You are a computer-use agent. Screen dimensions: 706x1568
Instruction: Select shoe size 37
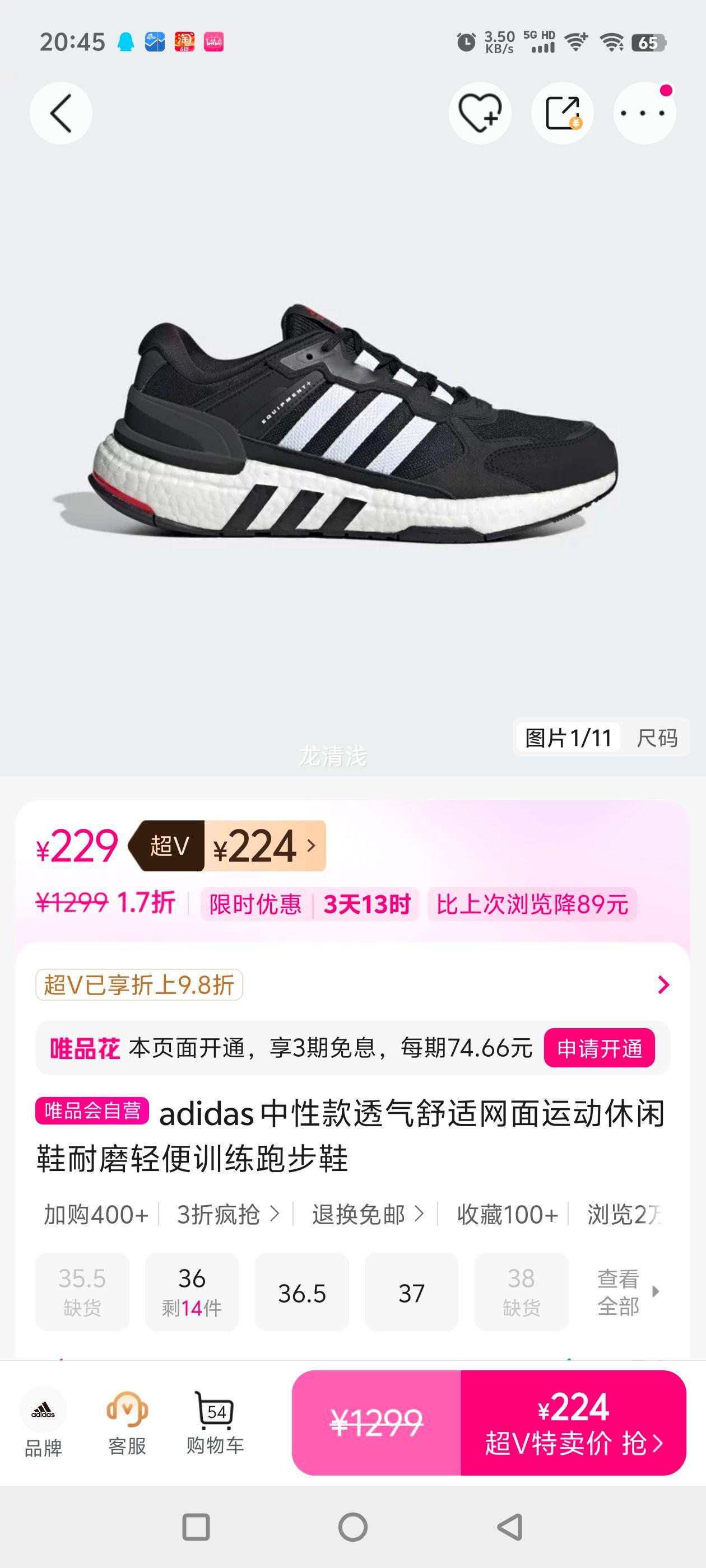click(411, 1290)
